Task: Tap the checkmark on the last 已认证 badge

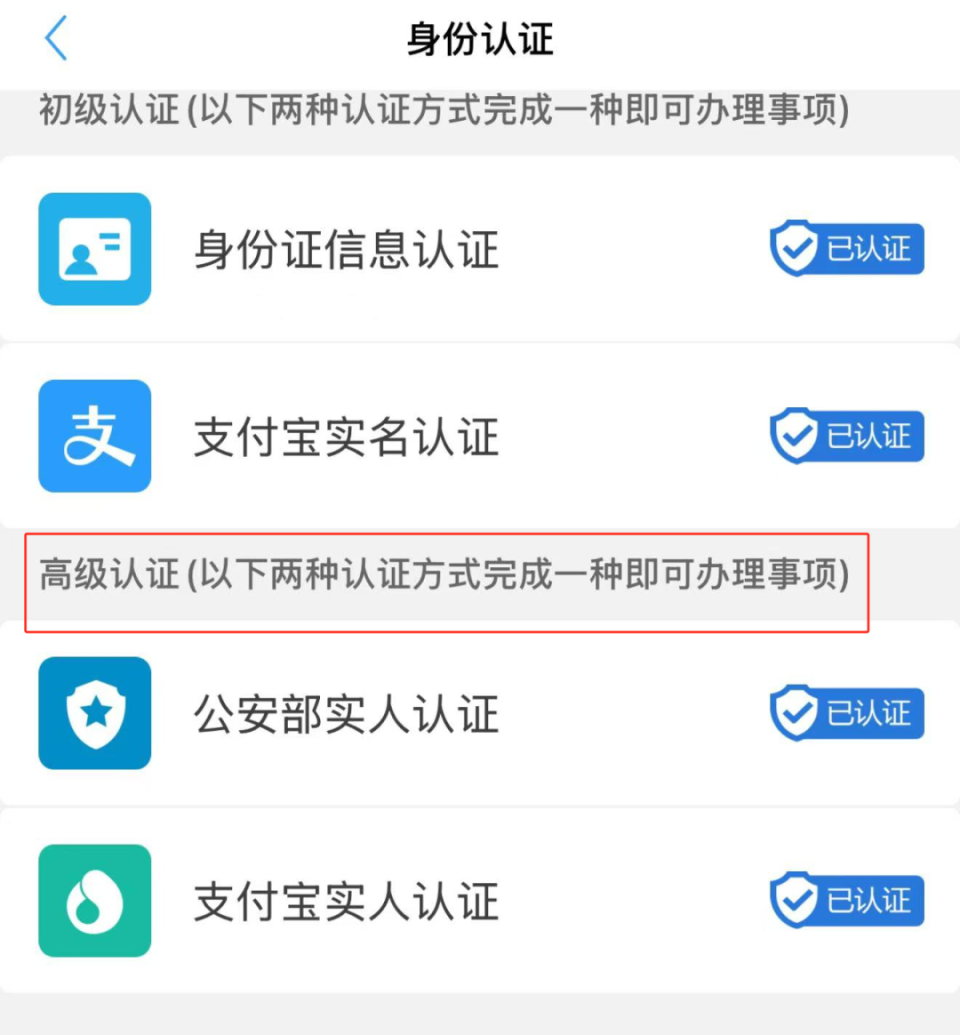Action: [x=794, y=900]
